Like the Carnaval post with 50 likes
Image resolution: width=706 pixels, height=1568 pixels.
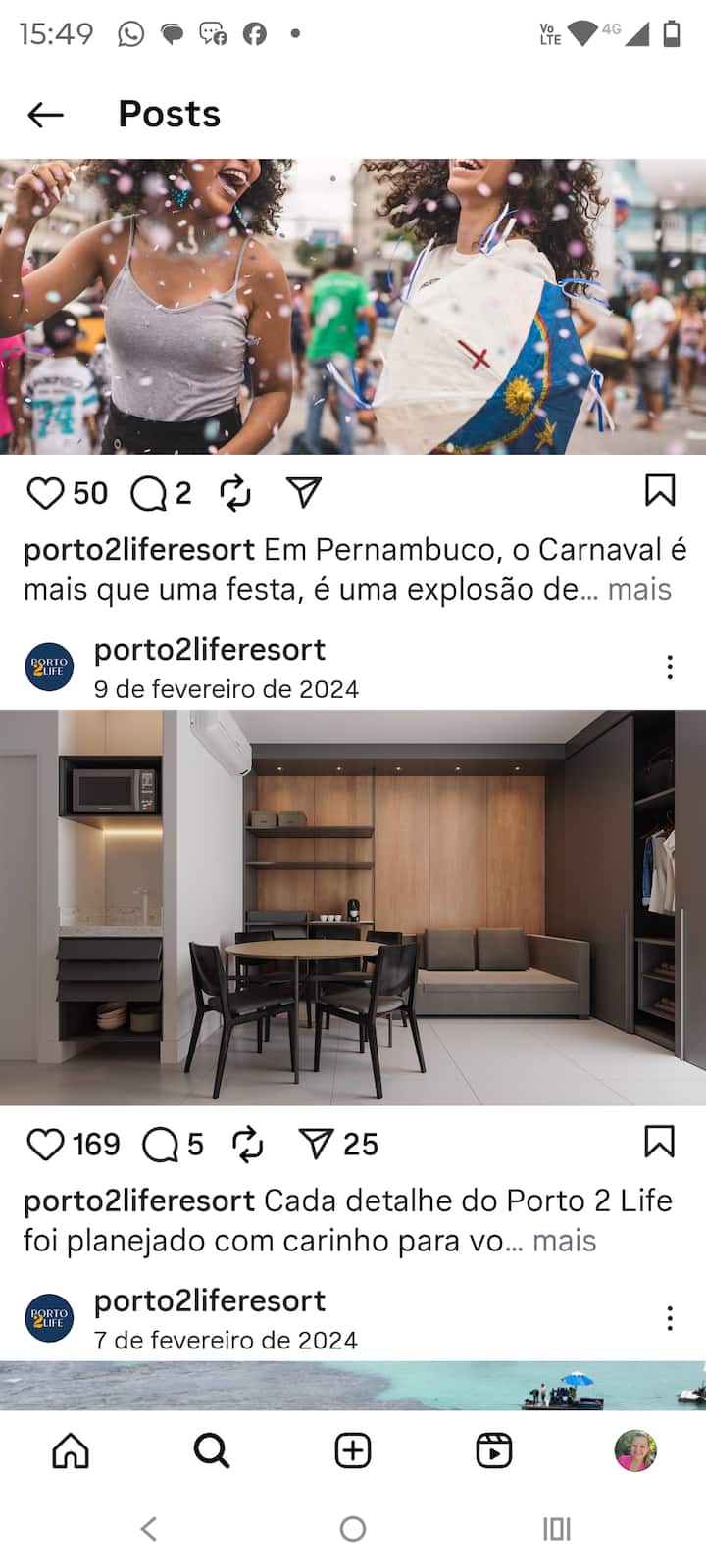pos(45,492)
